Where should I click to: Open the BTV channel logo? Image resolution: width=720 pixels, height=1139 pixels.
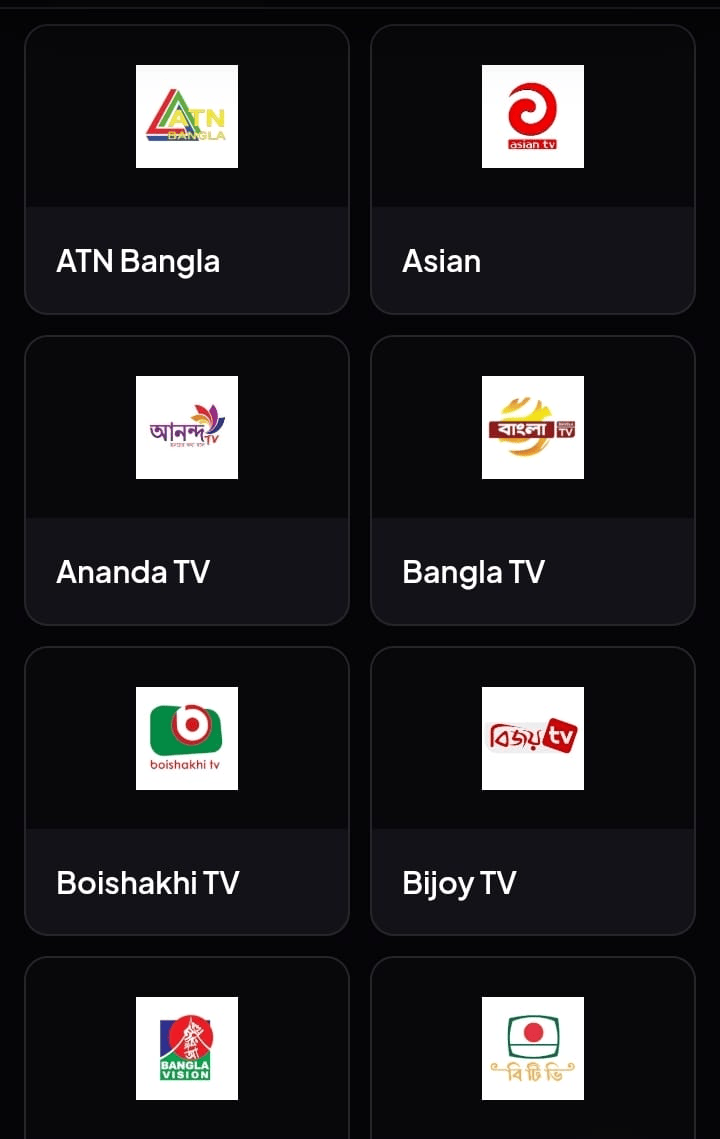click(532, 1048)
